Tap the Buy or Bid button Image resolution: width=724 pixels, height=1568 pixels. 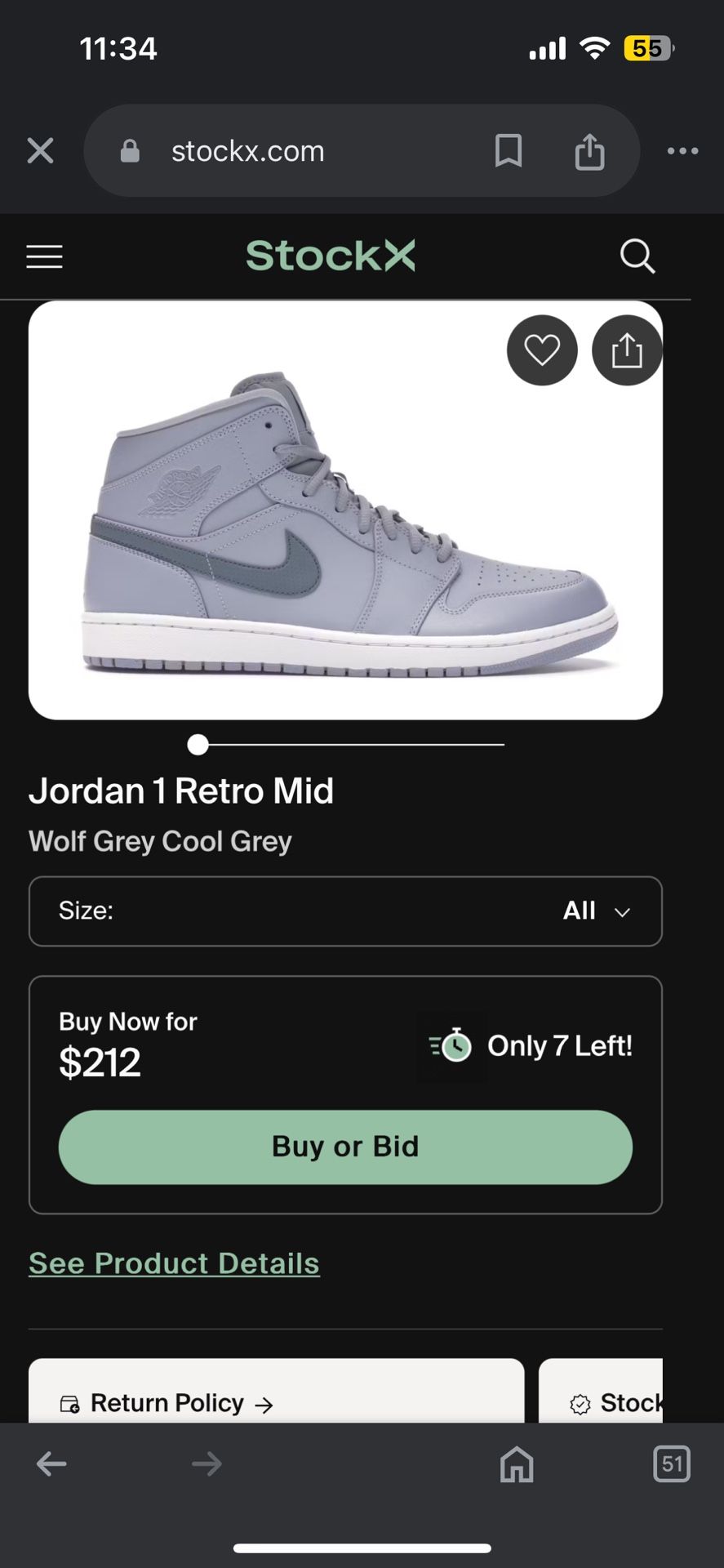click(345, 1147)
